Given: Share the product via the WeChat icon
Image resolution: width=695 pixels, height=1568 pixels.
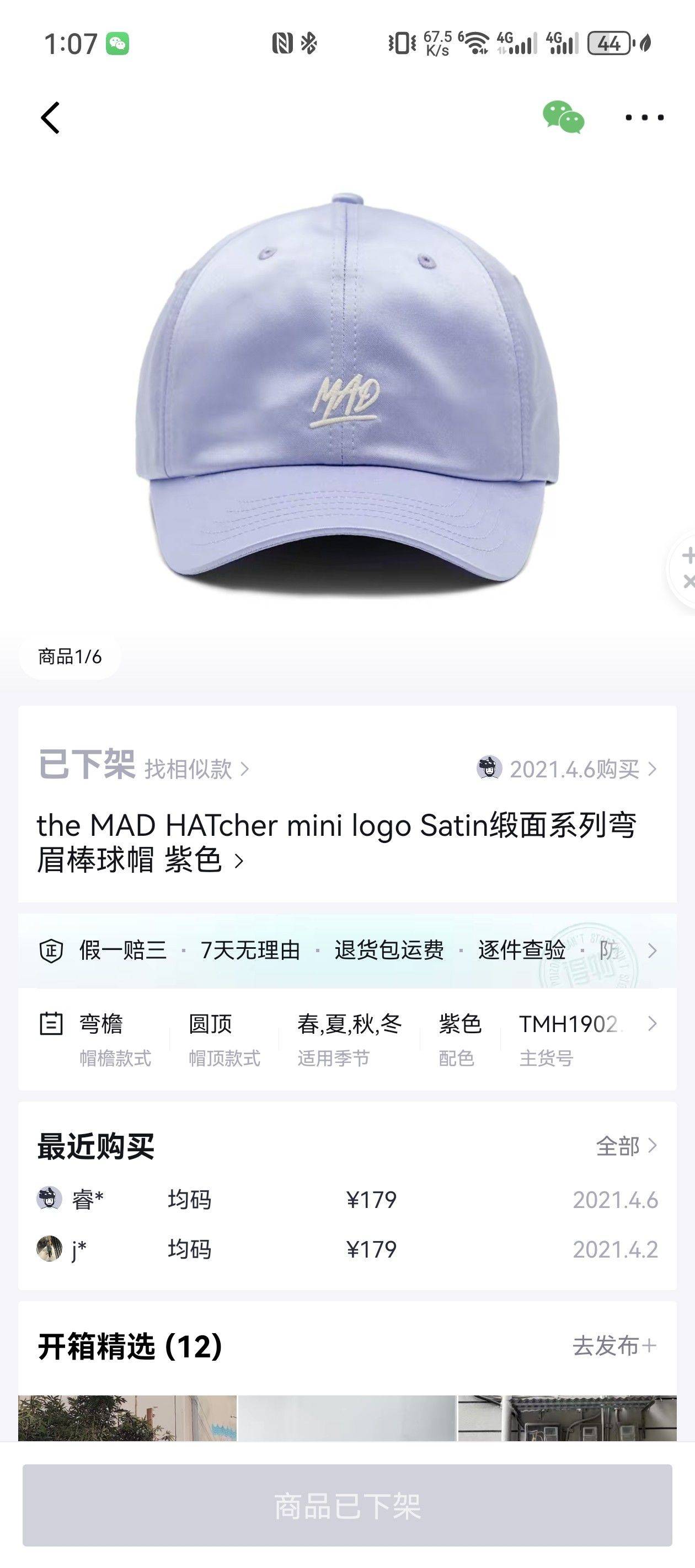Looking at the screenshot, I should click(x=563, y=117).
